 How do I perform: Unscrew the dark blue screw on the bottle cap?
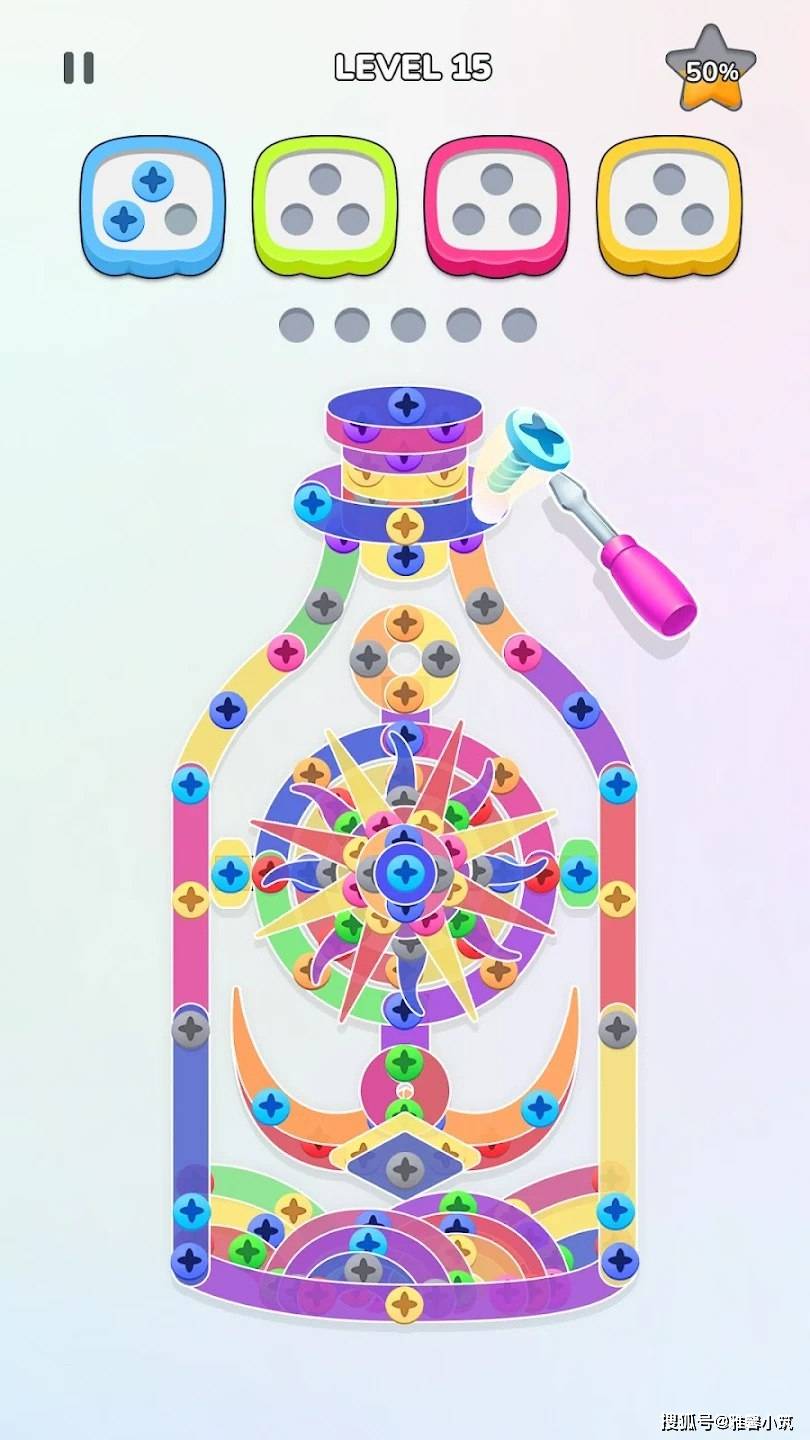point(406,405)
